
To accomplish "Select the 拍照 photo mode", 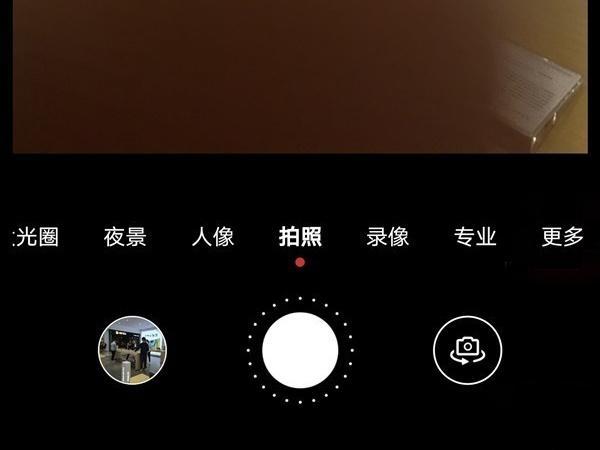I will 300,237.
